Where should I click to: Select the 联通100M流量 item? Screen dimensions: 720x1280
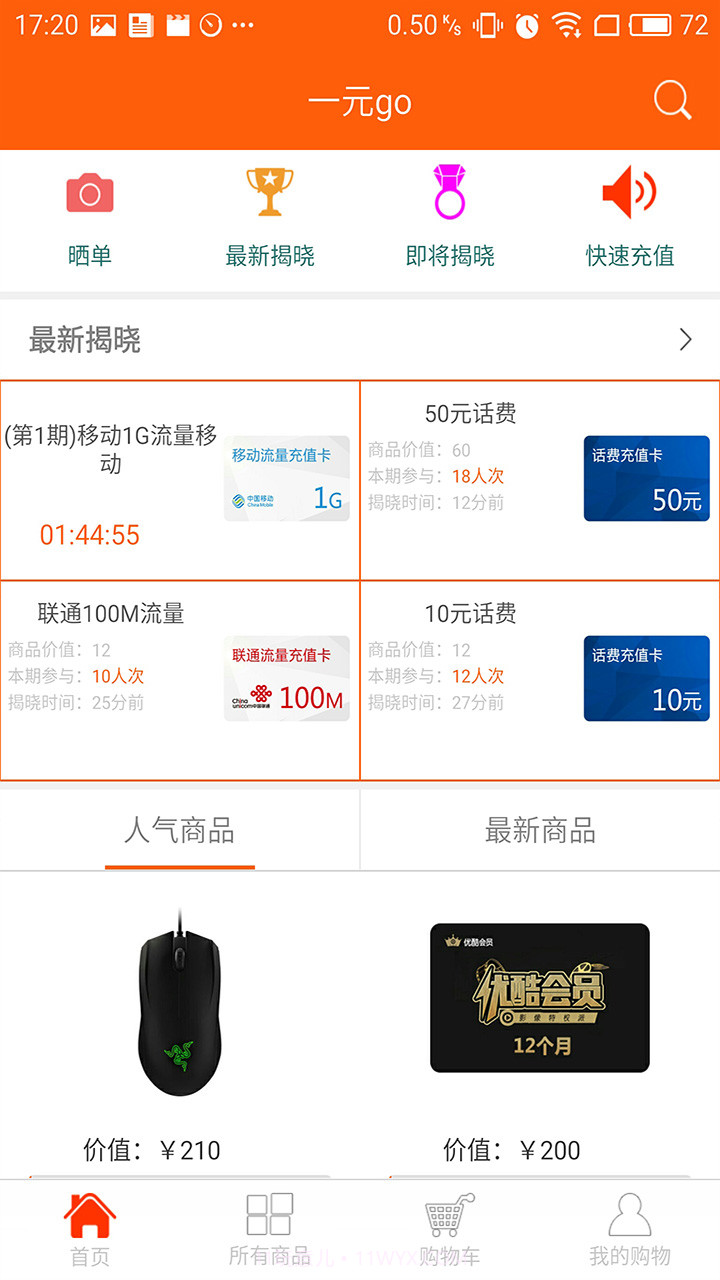pyautogui.click(x=180, y=677)
